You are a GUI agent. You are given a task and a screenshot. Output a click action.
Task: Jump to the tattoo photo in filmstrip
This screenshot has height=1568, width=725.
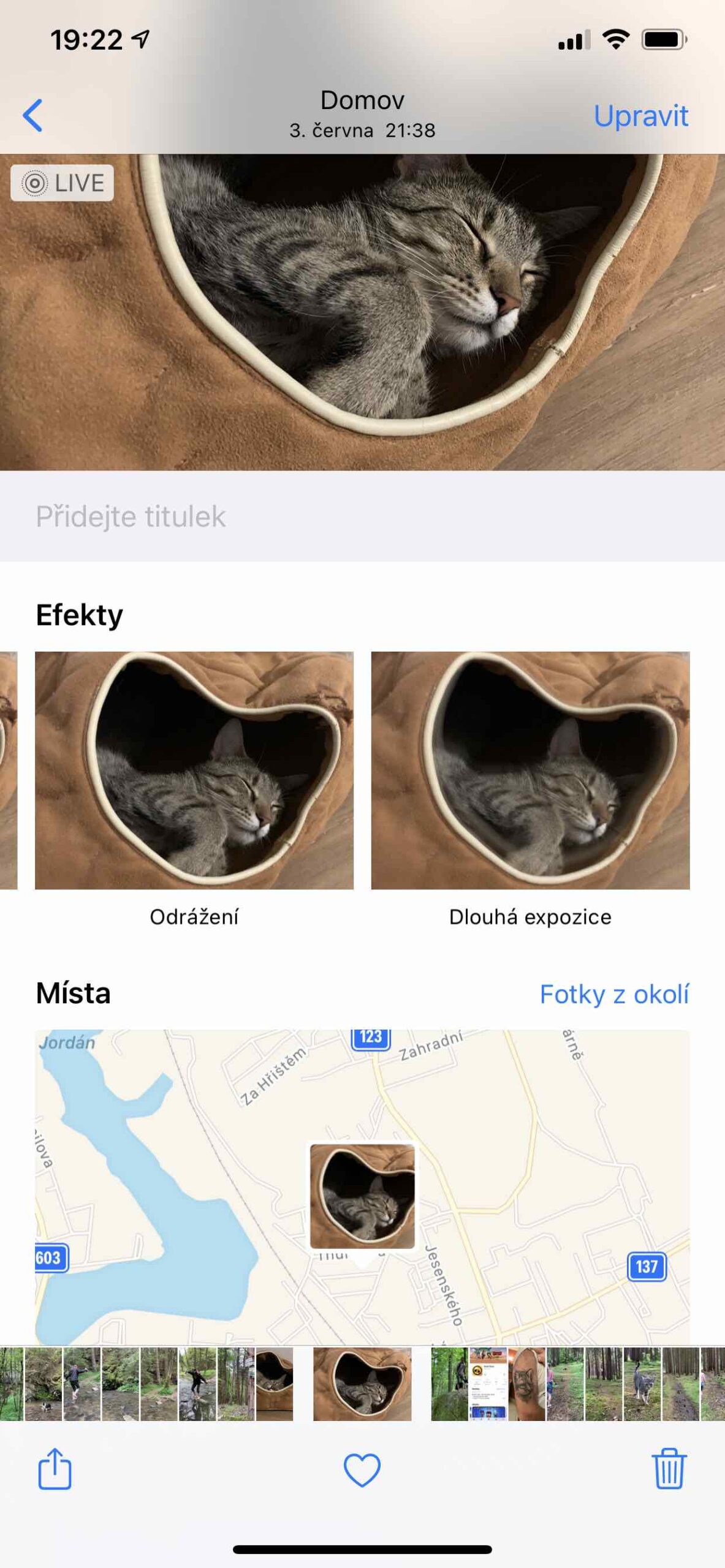[x=527, y=1384]
